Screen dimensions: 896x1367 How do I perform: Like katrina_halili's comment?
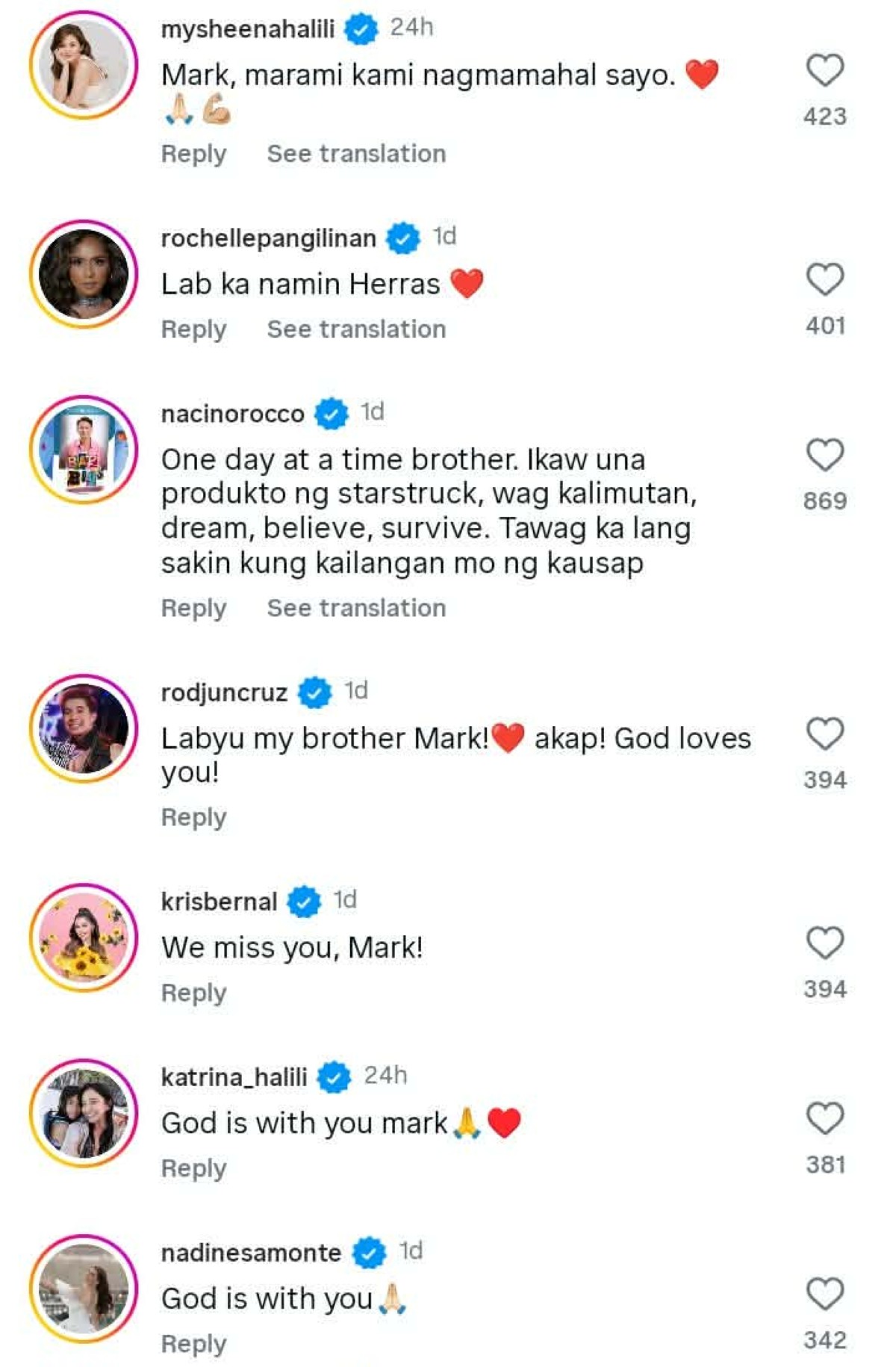825,1119
